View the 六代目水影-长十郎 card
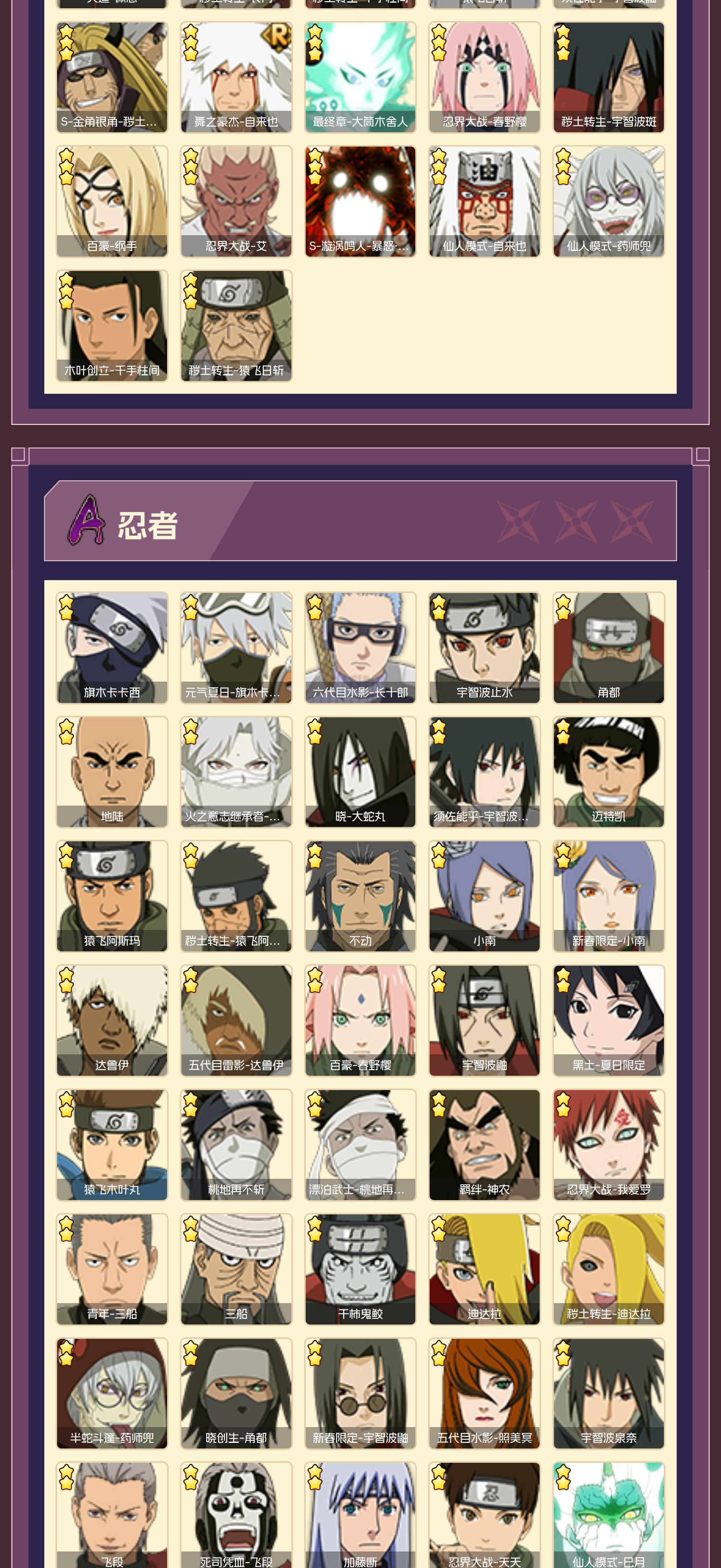Screen dimensions: 721x1568 tap(360, 648)
